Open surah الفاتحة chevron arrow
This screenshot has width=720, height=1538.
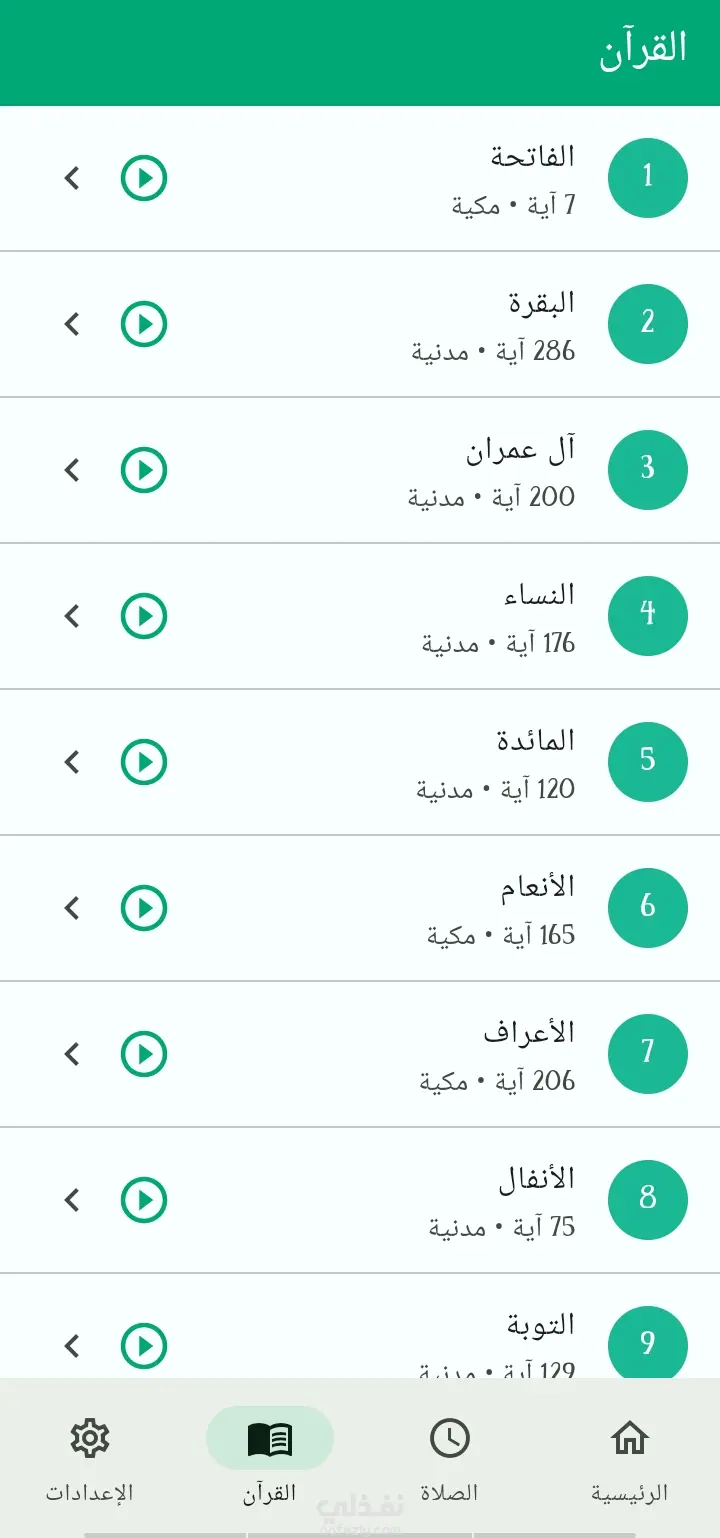(x=72, y=179)
